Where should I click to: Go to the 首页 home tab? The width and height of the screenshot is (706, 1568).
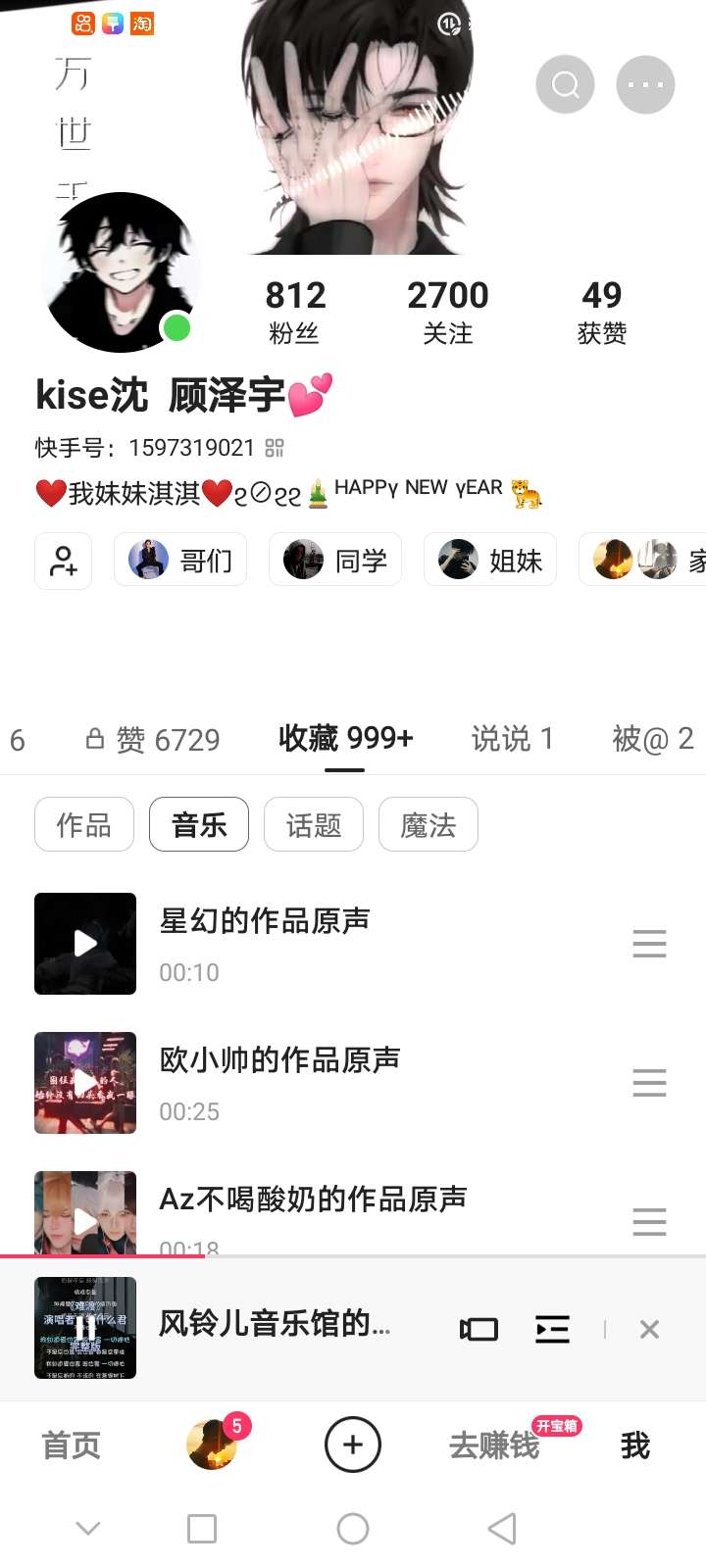coord(72,1445)
